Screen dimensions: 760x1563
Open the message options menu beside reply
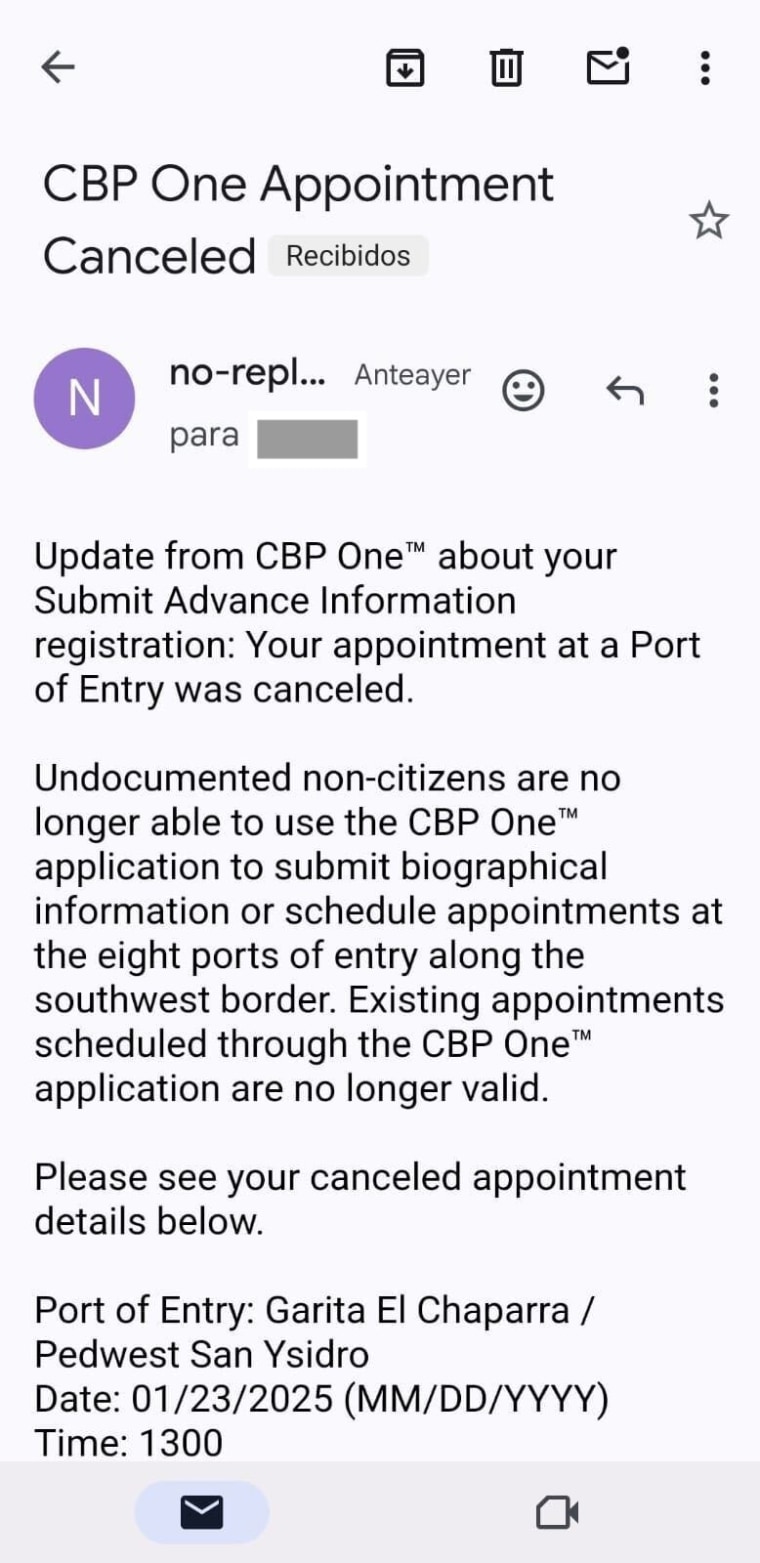713,390
